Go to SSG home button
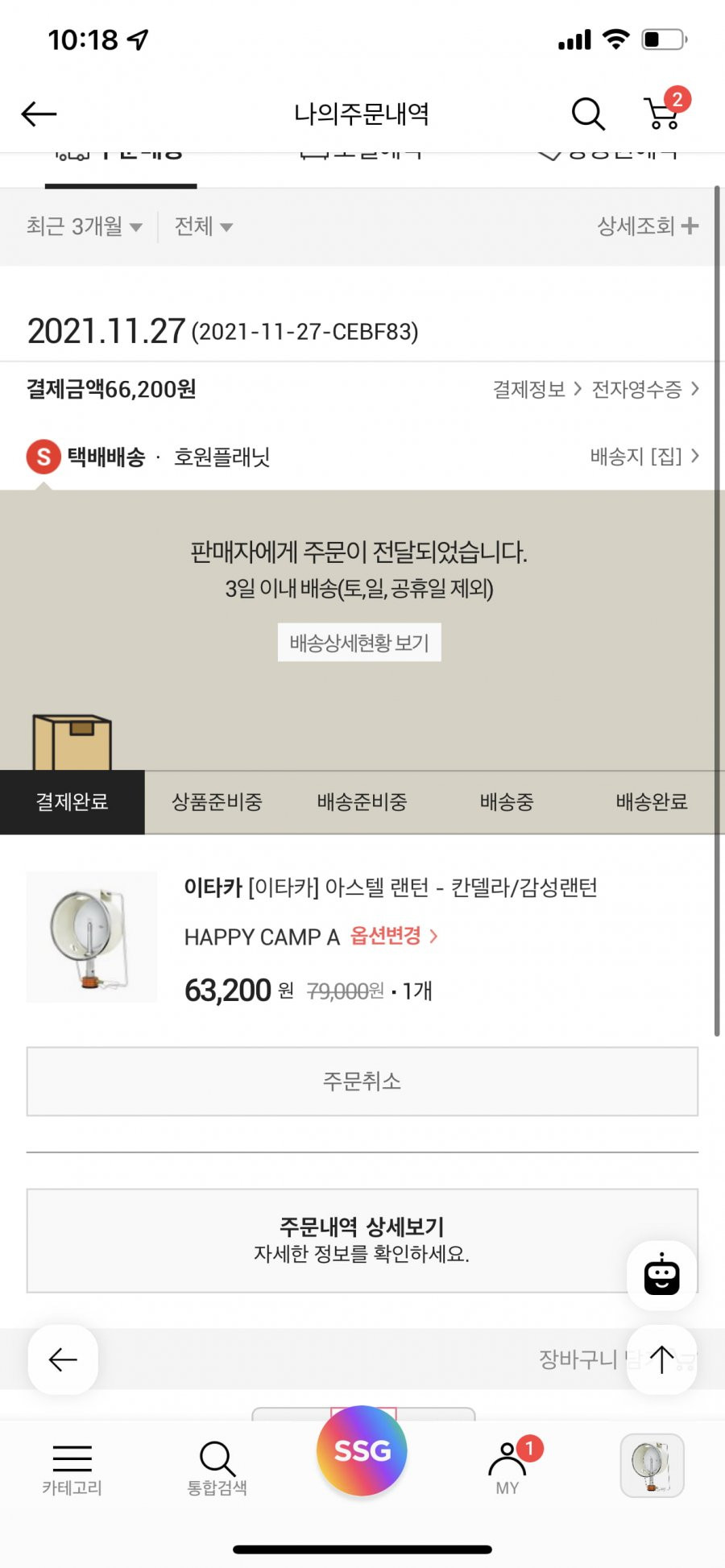The width and height of the screenshot is (725, 1568). pyautogui.click(x=362, y=1450)
